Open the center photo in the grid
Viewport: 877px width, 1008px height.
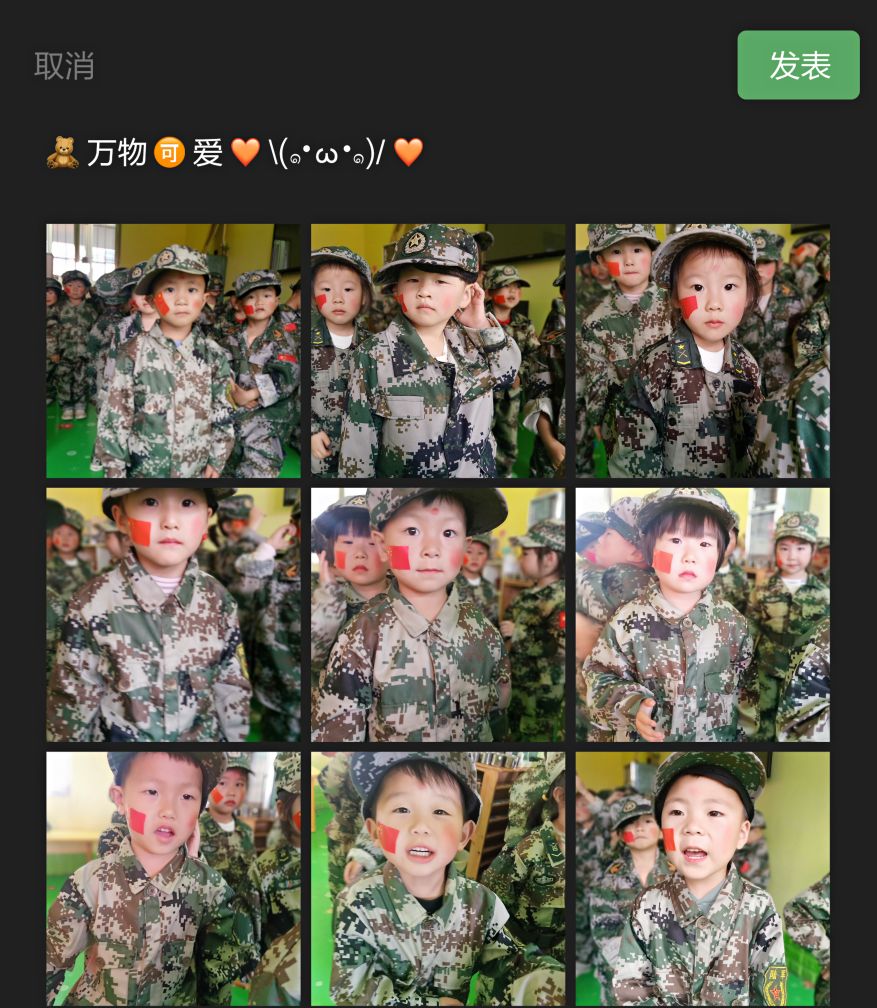[x=438, y=615]
